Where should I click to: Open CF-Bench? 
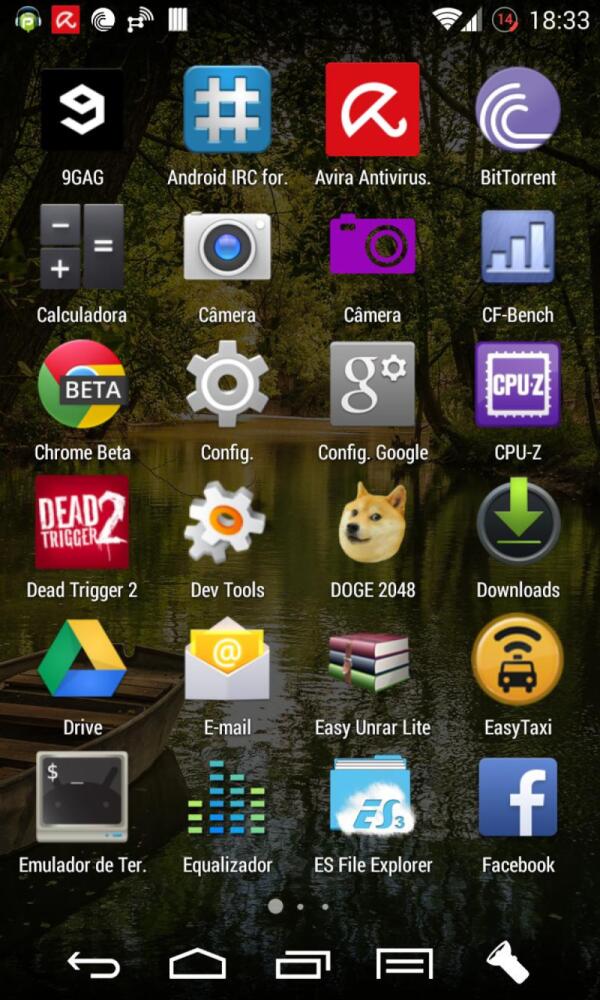(517, 247)
